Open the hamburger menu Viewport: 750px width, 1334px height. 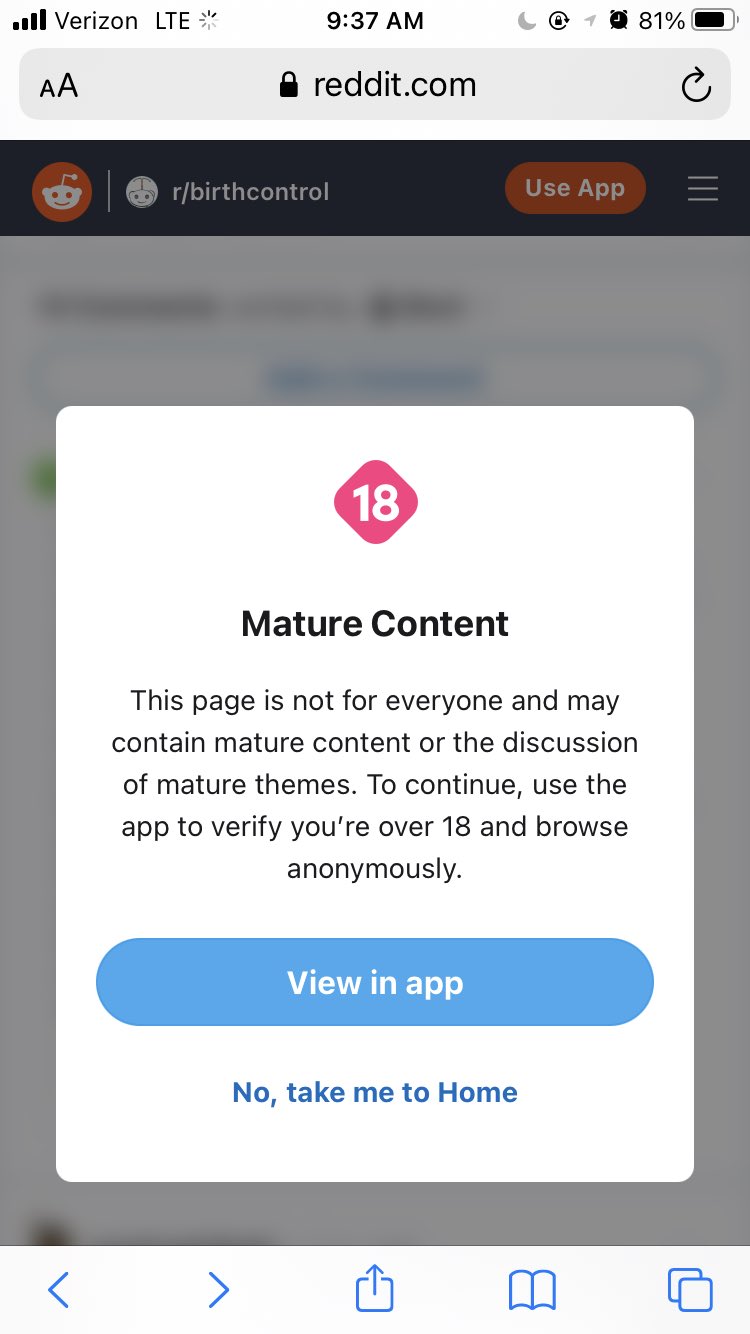click(703, 189)
